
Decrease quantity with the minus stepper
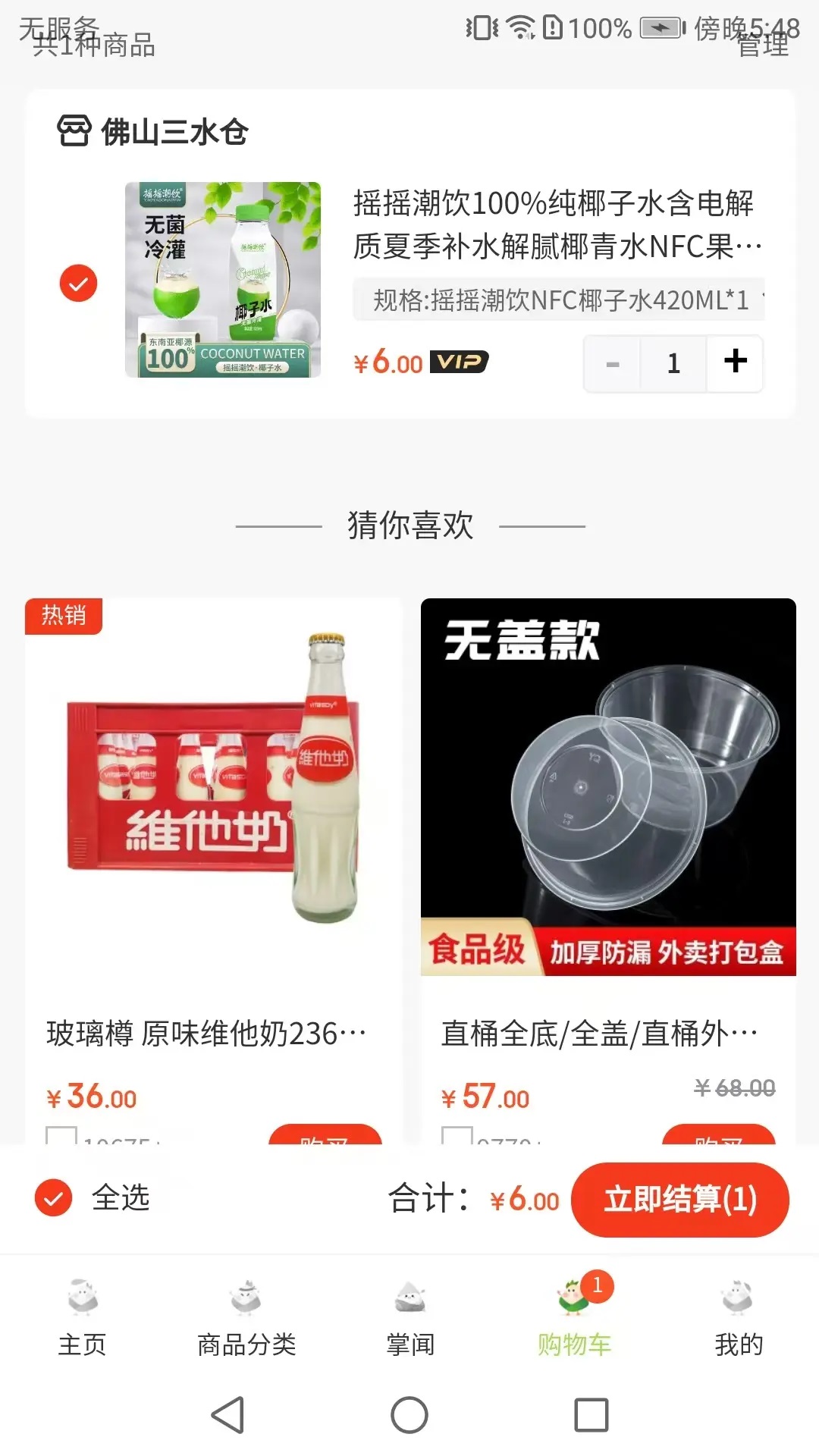pyautogui.click(x=612, y=363)
